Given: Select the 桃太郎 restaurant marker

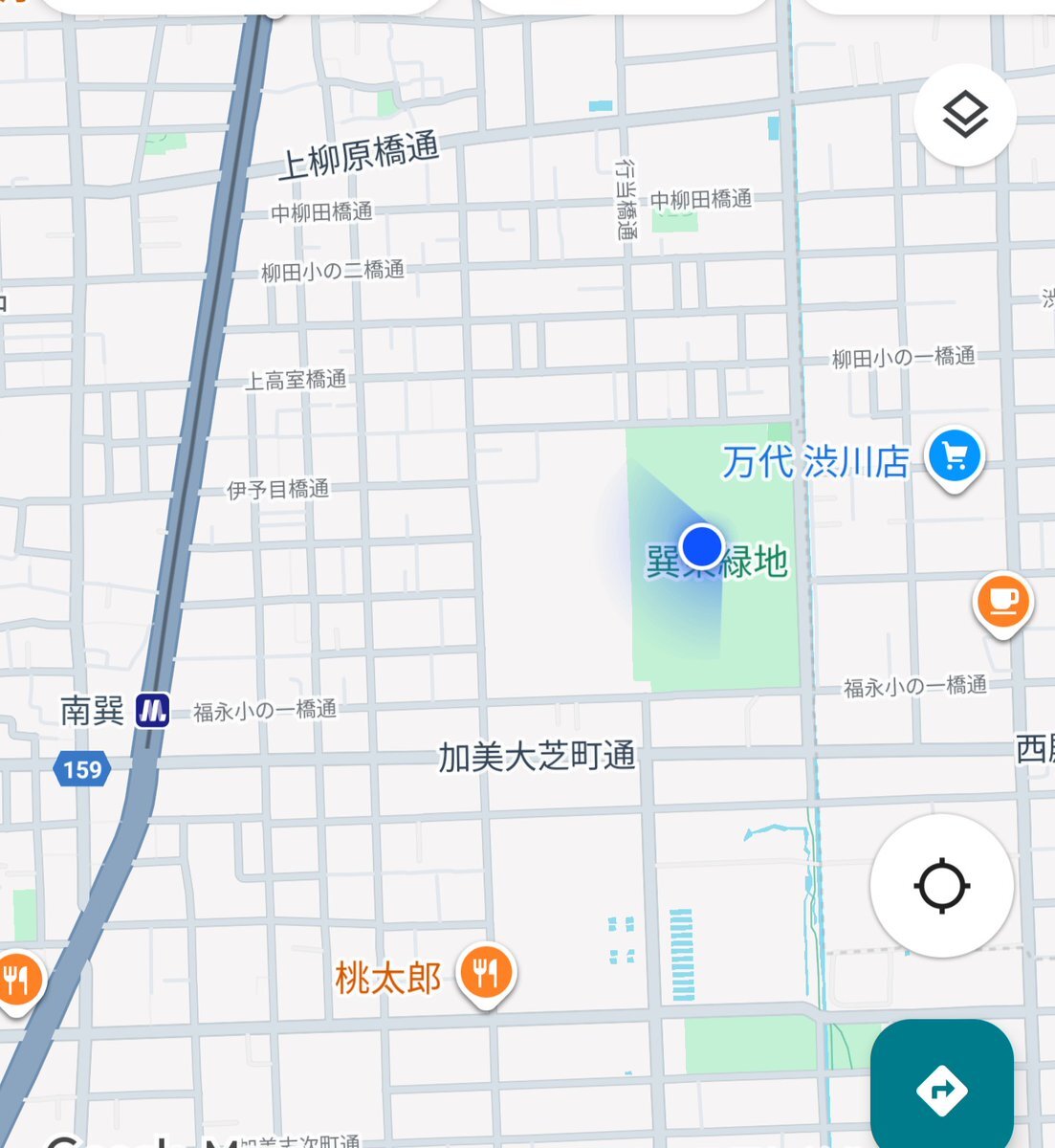Looking at the screenshot, I should (x=486, y=974).
